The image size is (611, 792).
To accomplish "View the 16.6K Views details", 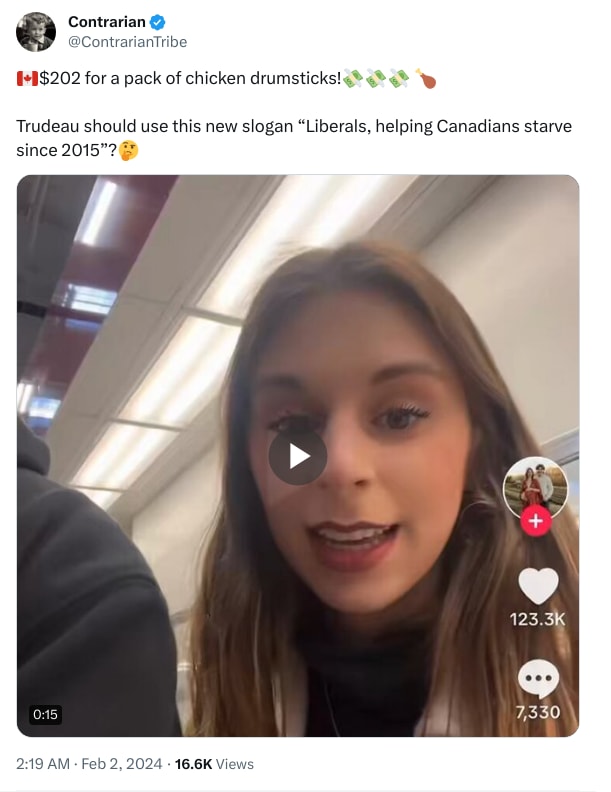I will coord(214,764).
